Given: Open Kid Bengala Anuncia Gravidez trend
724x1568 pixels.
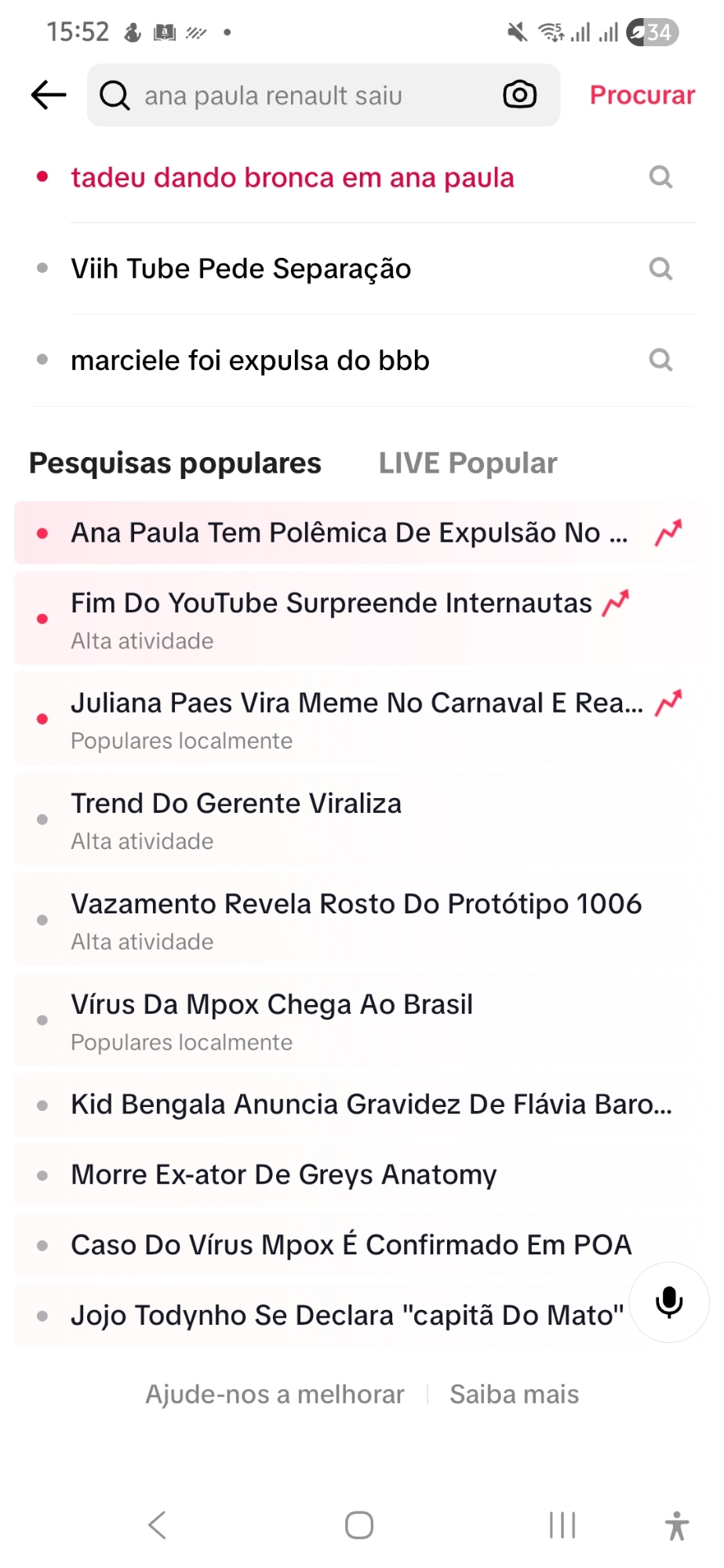Looking at the screenshot, I should tap(371, 1105).
